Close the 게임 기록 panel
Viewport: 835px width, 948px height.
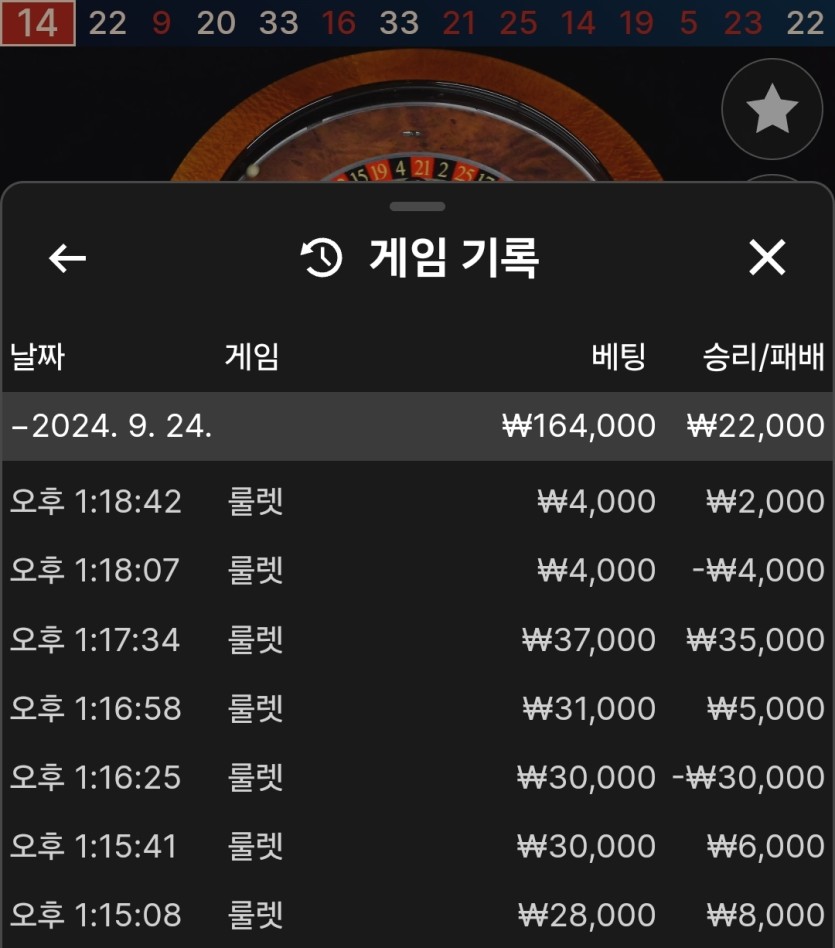point(767,259)
